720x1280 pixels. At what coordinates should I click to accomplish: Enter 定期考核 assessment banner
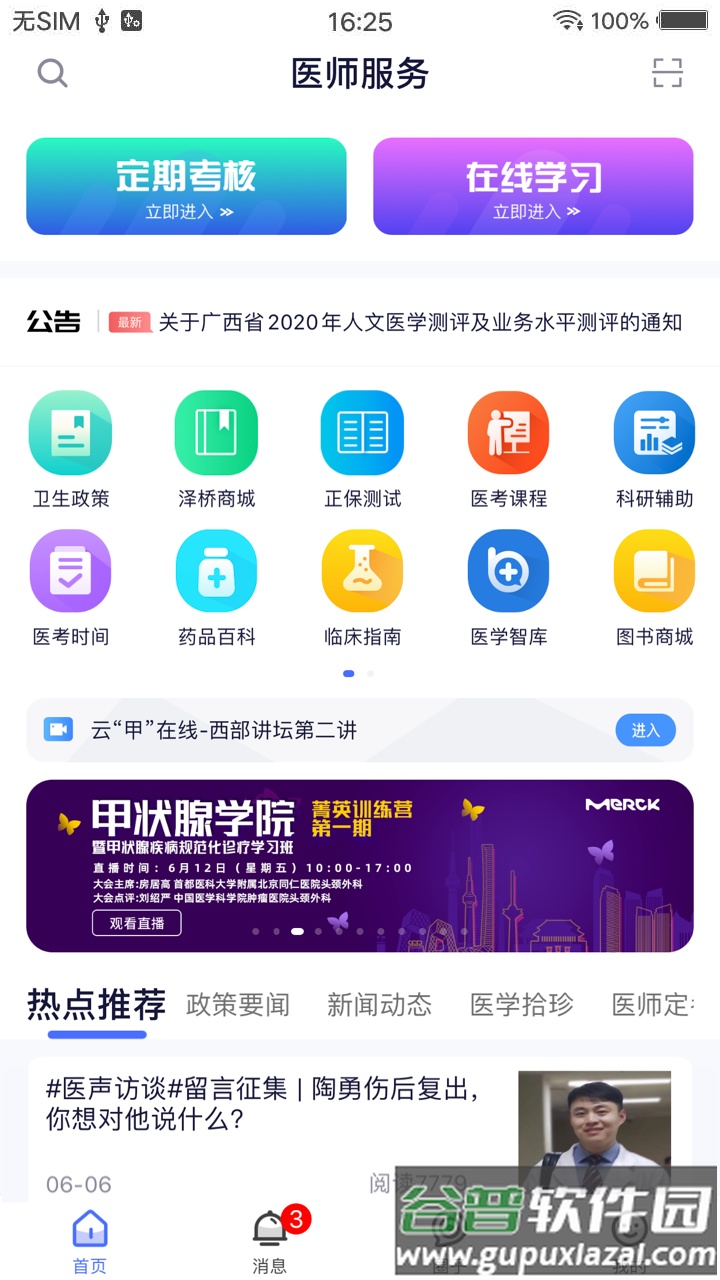pyautogui.click(x=186, y=186)
